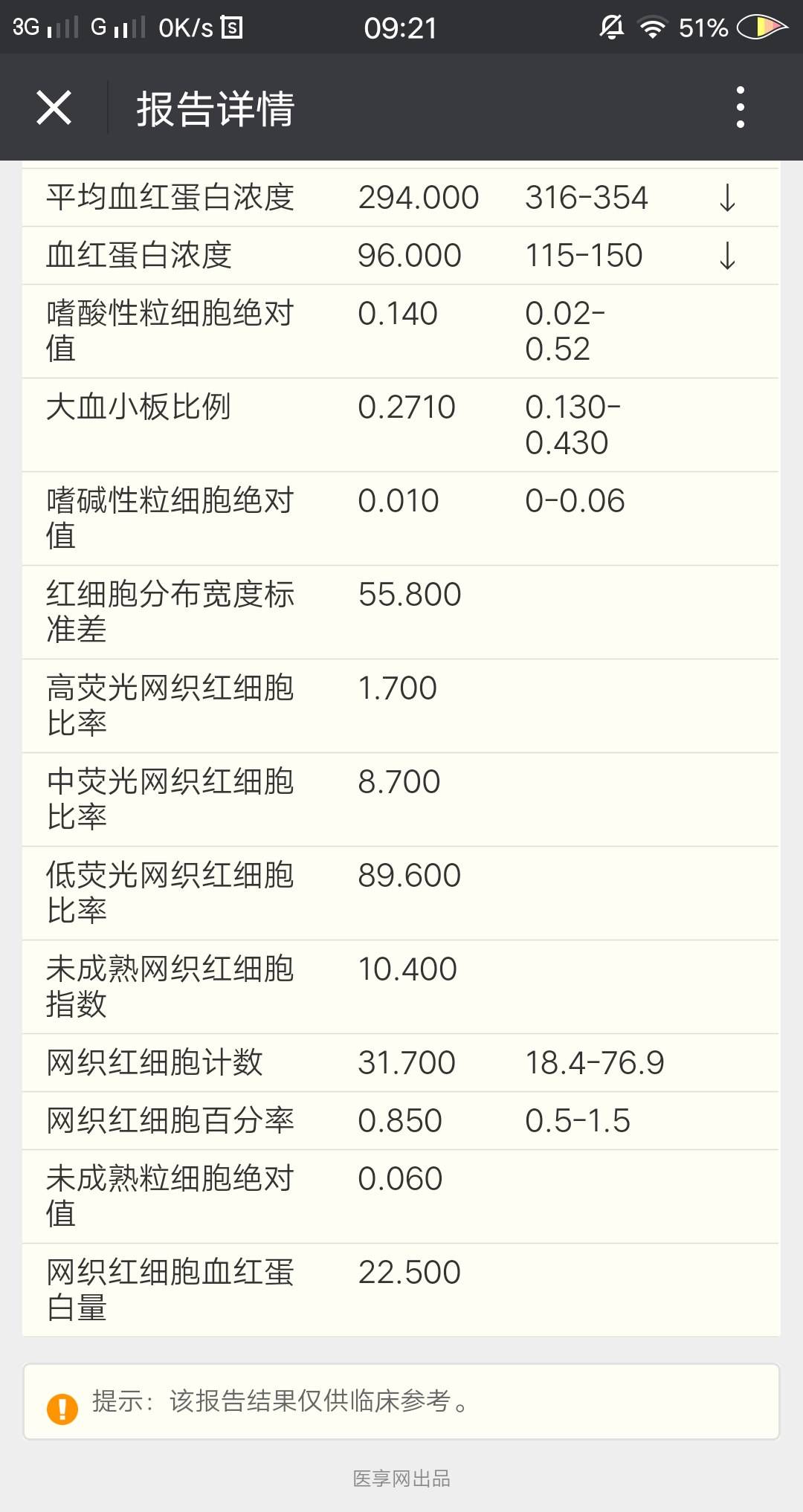803x1512 pixels.
Task: Tap the 医享网出品 footer label
Action: click(x=401, y=1478)
